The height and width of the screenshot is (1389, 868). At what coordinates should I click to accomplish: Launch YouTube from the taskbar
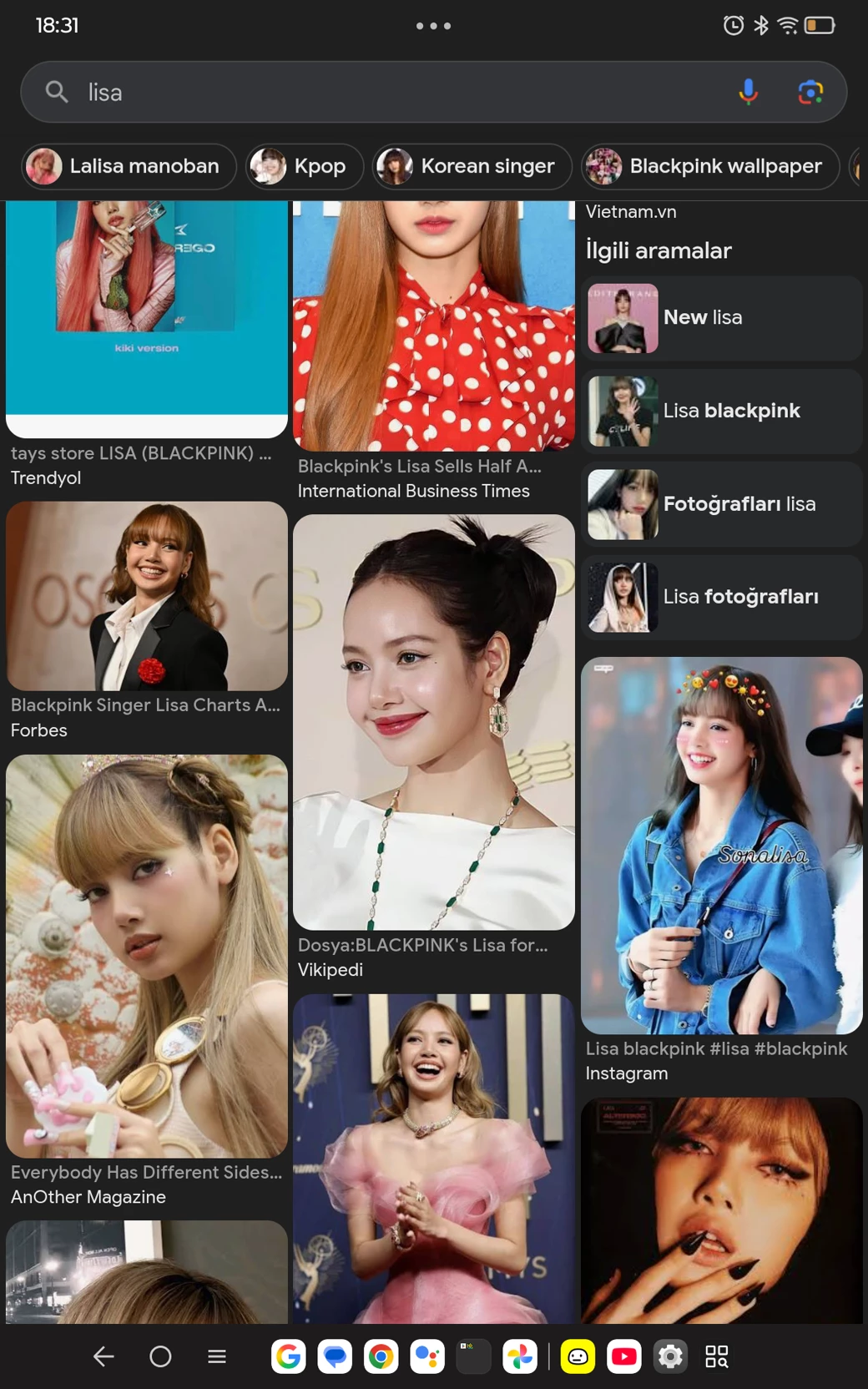click(x=623, y=1356)
